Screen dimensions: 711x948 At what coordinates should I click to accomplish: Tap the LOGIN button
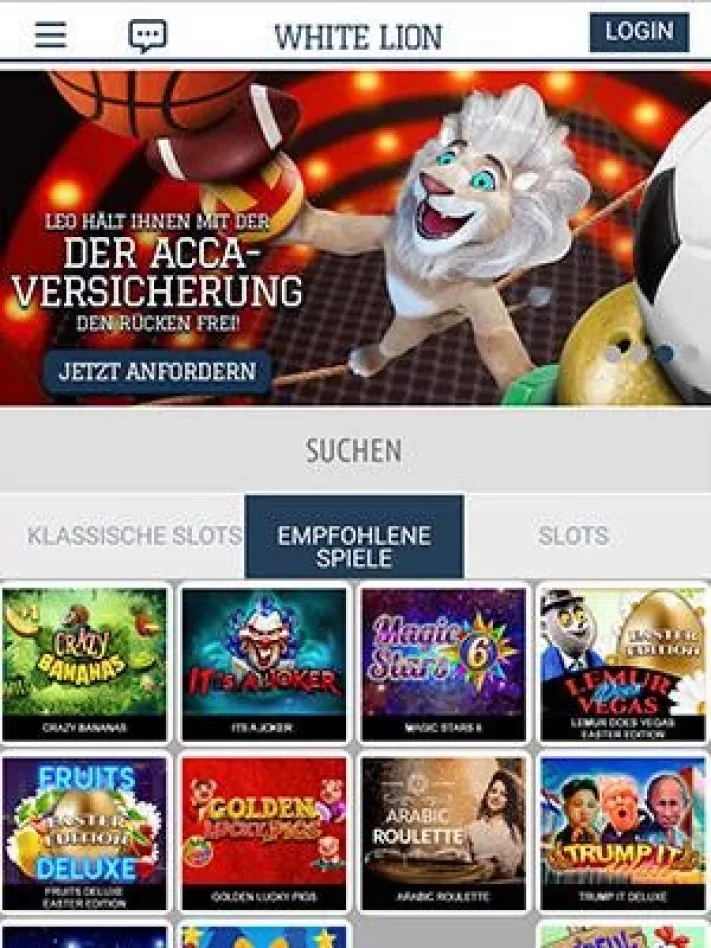tap(638, 32)
